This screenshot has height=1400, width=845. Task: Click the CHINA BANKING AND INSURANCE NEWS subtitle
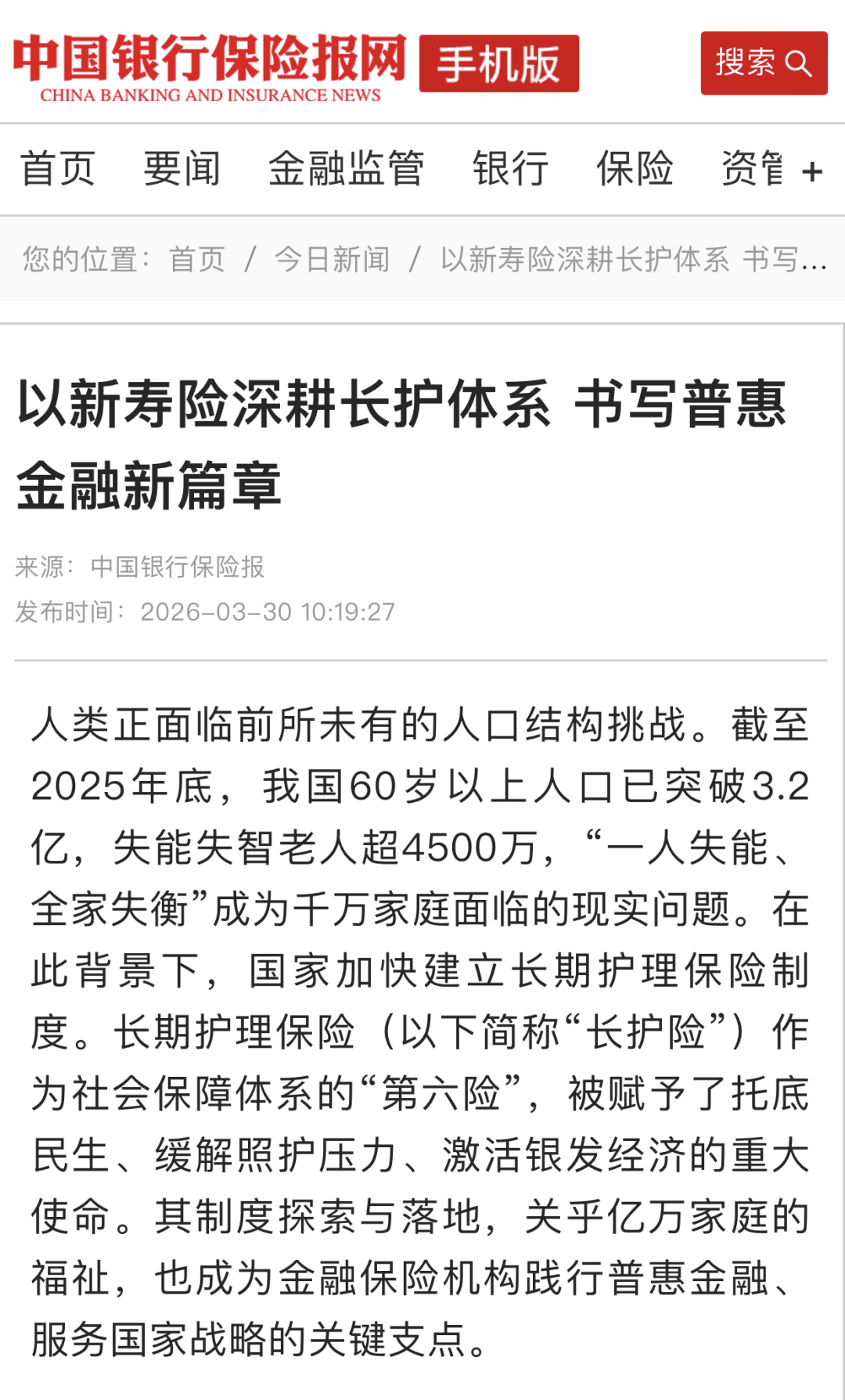210,95
